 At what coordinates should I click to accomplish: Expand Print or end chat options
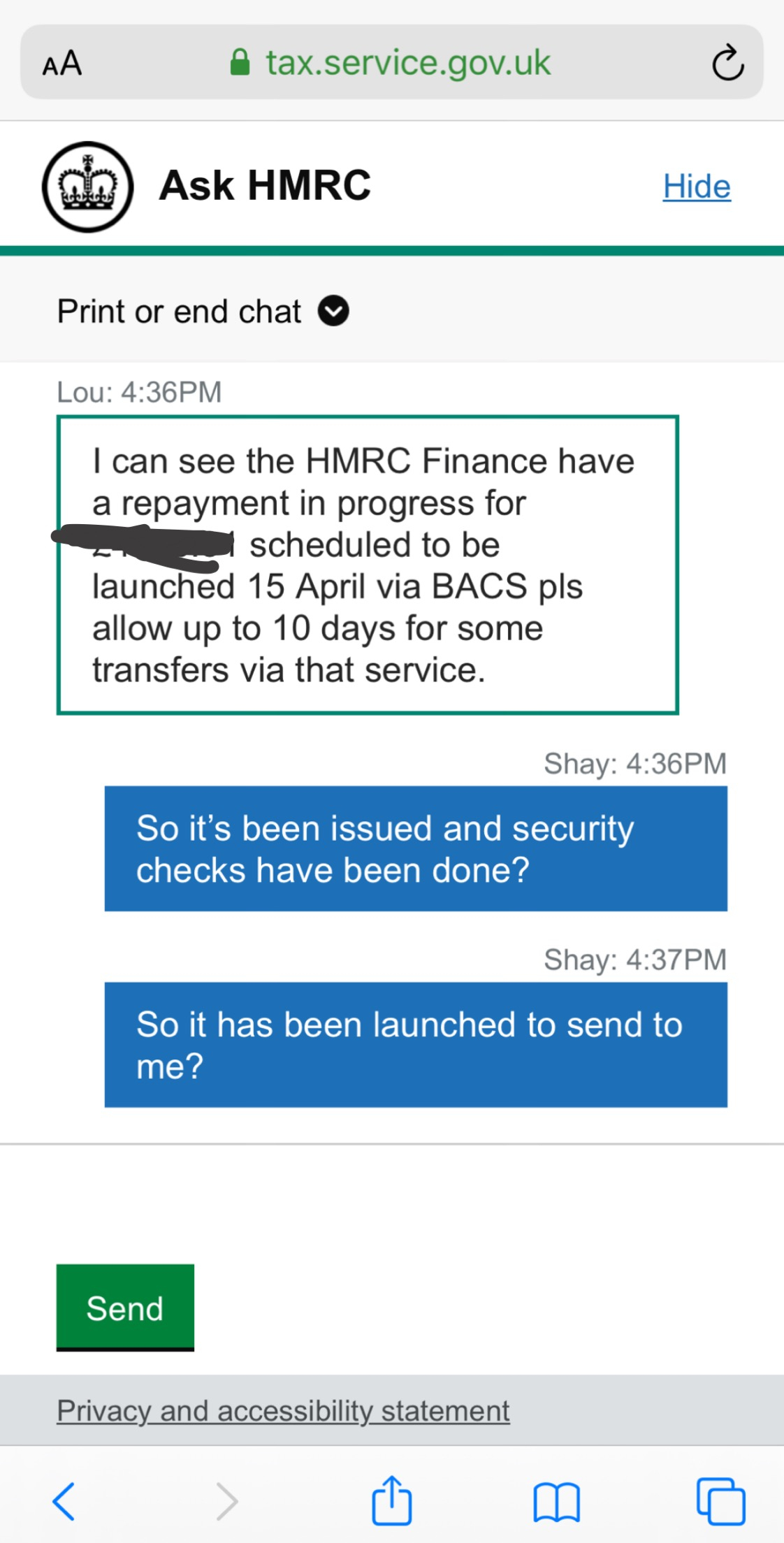tap(203, 311)
